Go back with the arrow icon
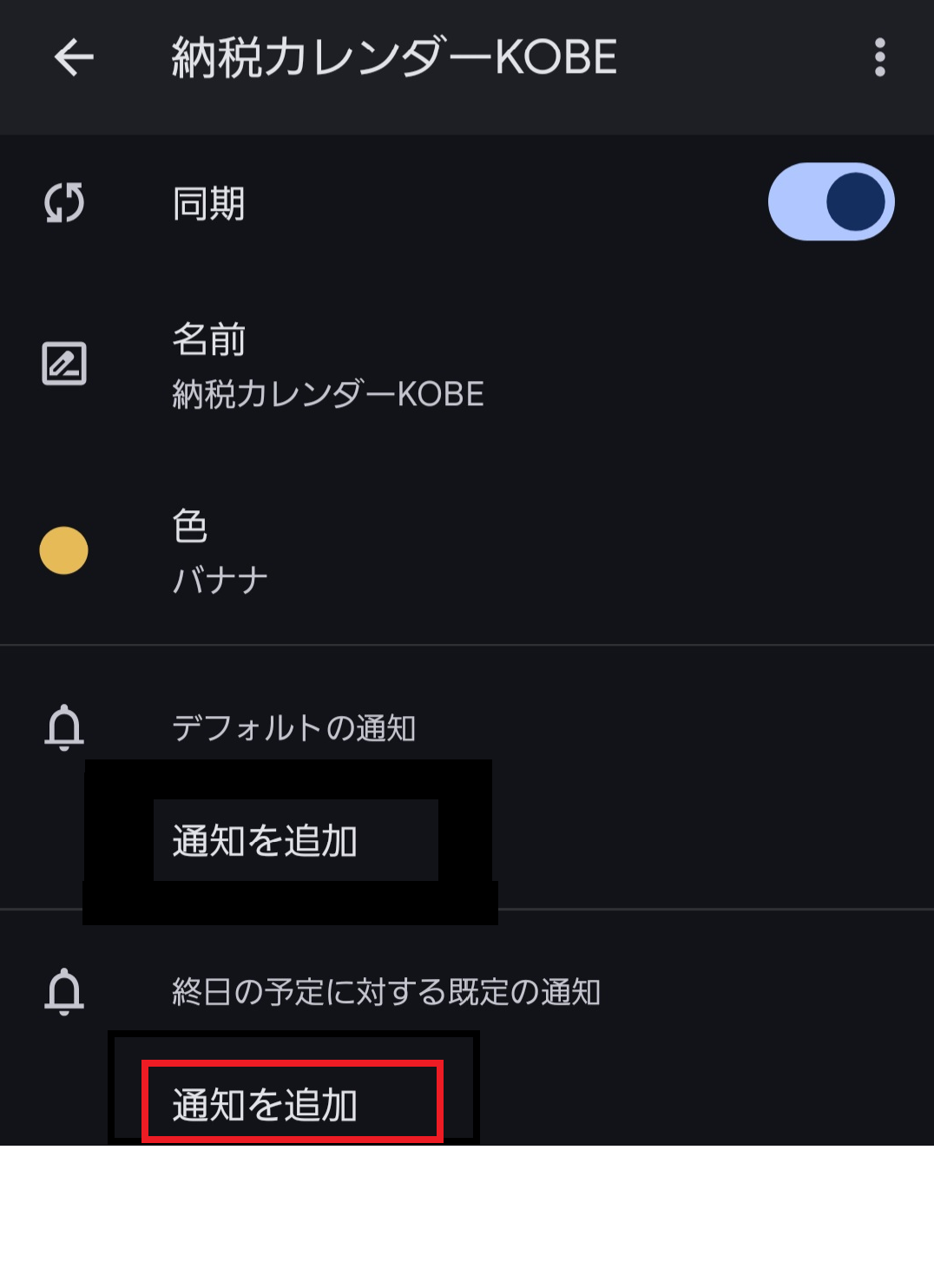 tap(74, 58)
